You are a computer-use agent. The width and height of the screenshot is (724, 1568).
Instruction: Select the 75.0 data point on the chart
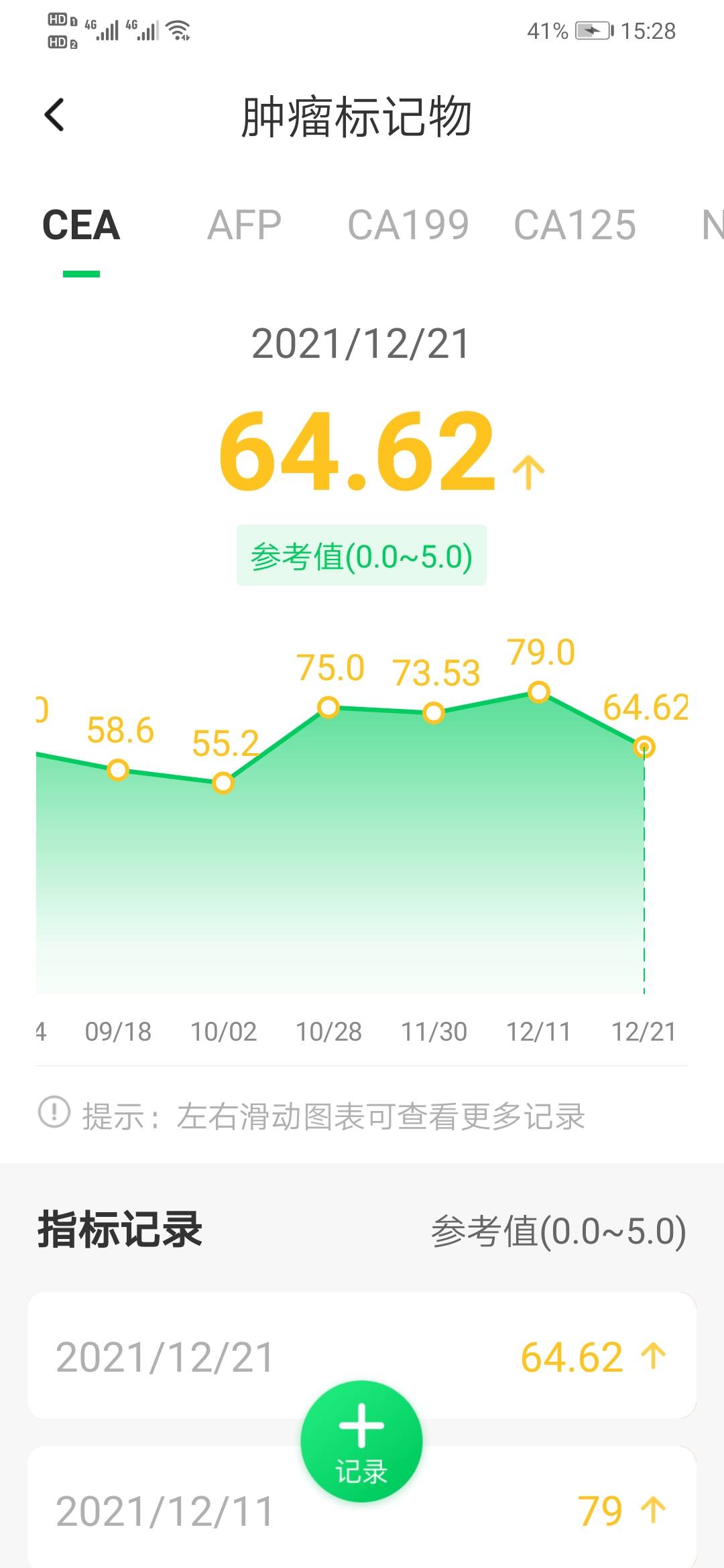(x=328, y=708)
